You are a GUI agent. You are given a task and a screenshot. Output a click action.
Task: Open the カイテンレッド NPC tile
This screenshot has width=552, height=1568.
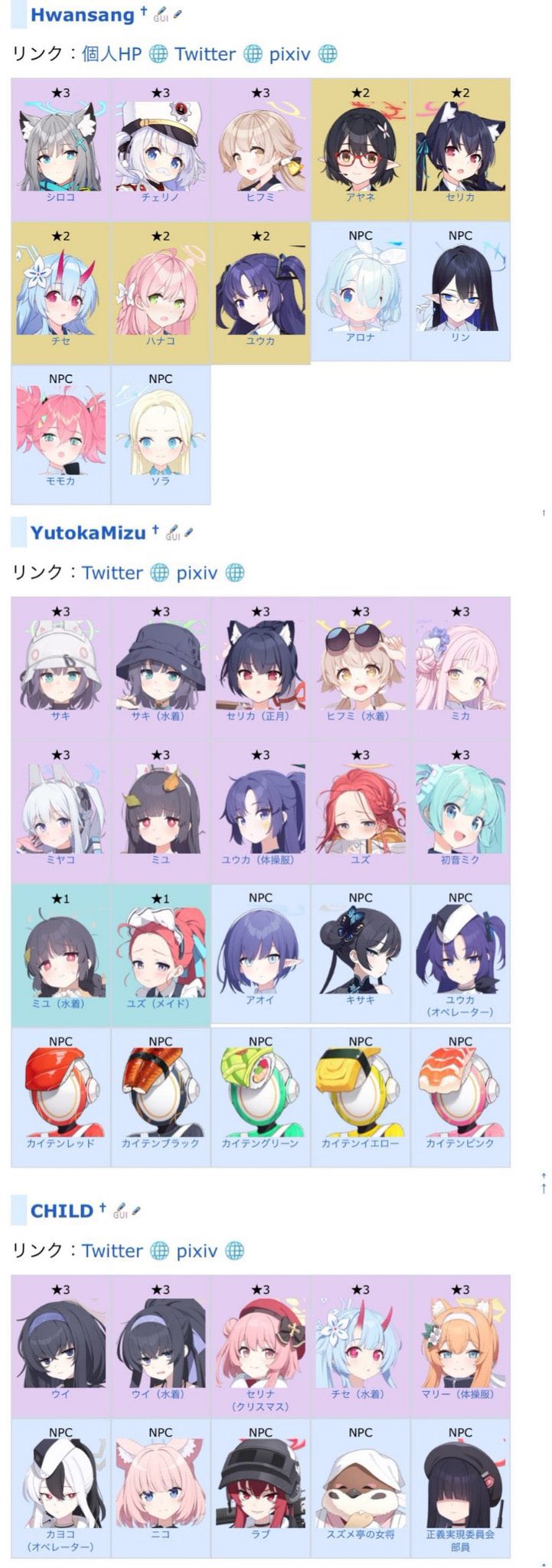point(60,1098)
